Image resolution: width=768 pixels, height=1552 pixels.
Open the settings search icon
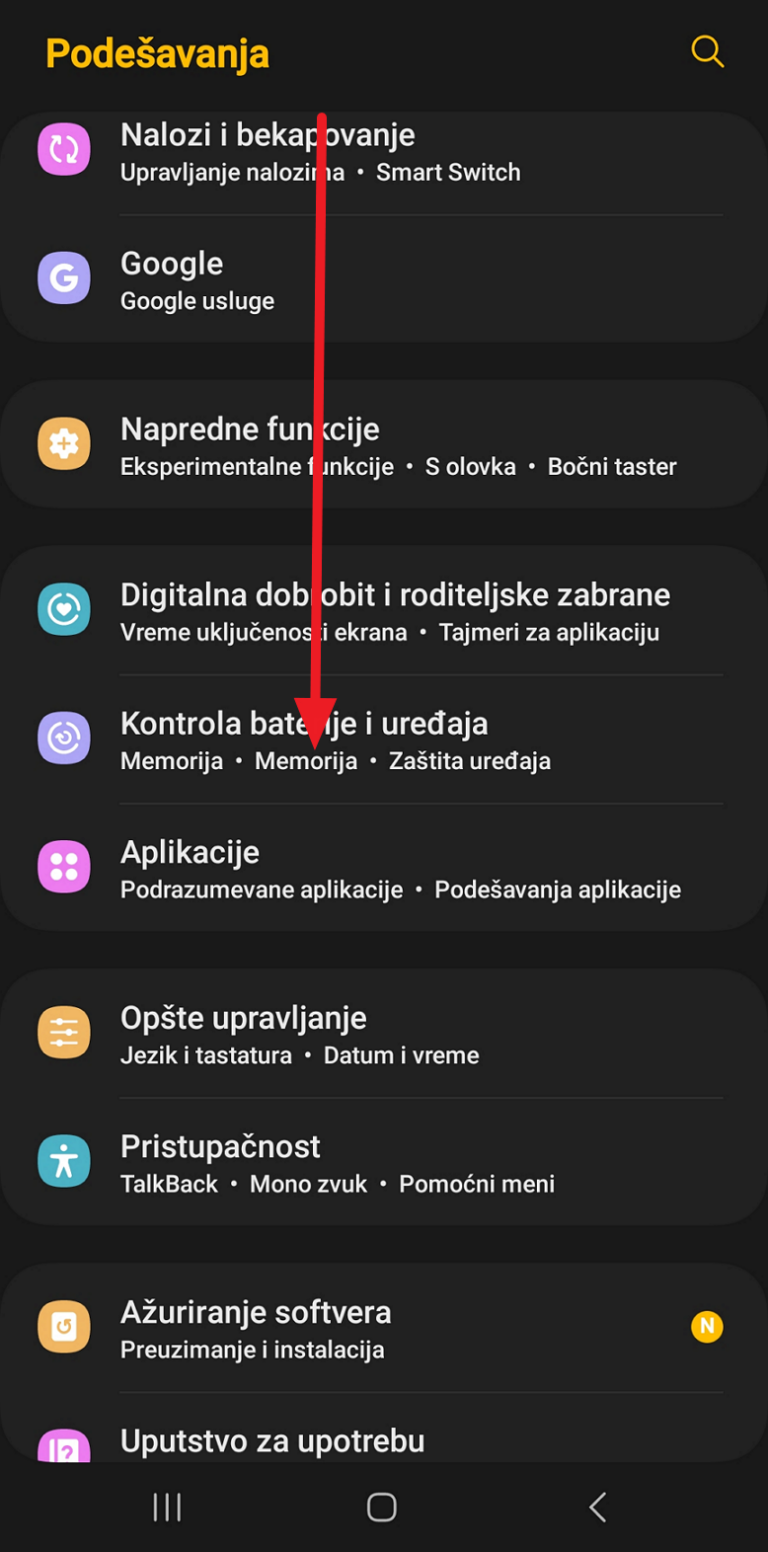coord(707,52)
